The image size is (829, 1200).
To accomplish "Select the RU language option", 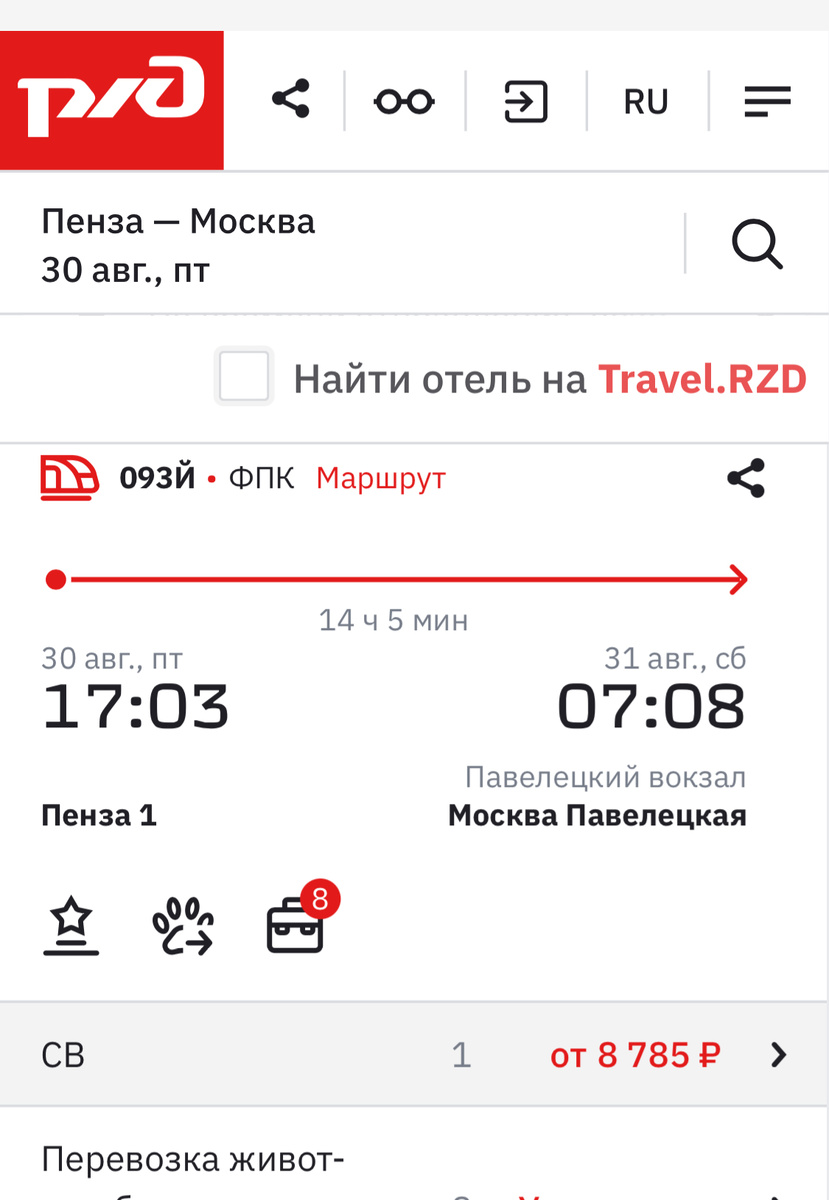I will pos(647,100).
